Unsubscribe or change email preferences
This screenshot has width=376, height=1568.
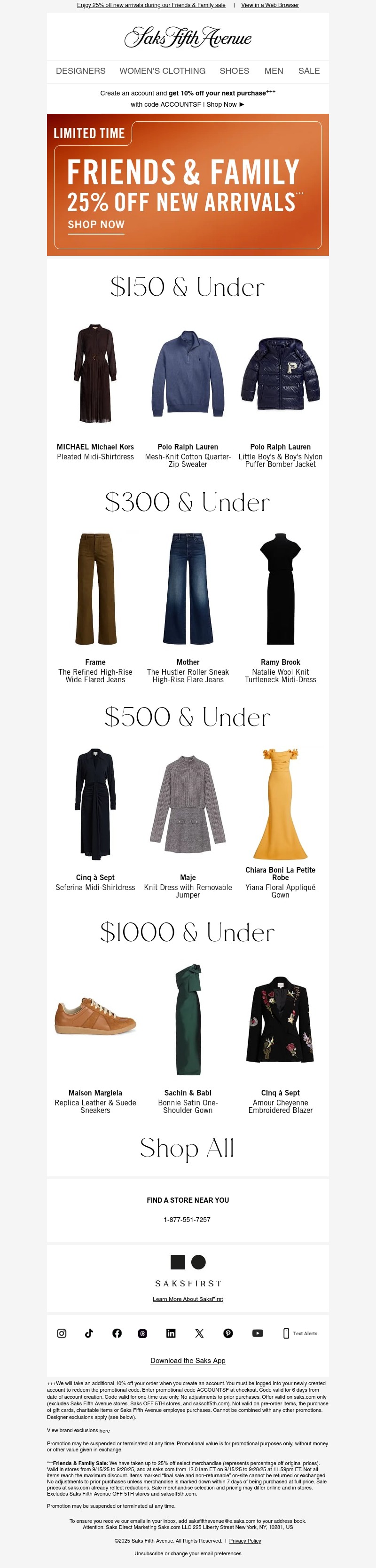coord(188,1553)
